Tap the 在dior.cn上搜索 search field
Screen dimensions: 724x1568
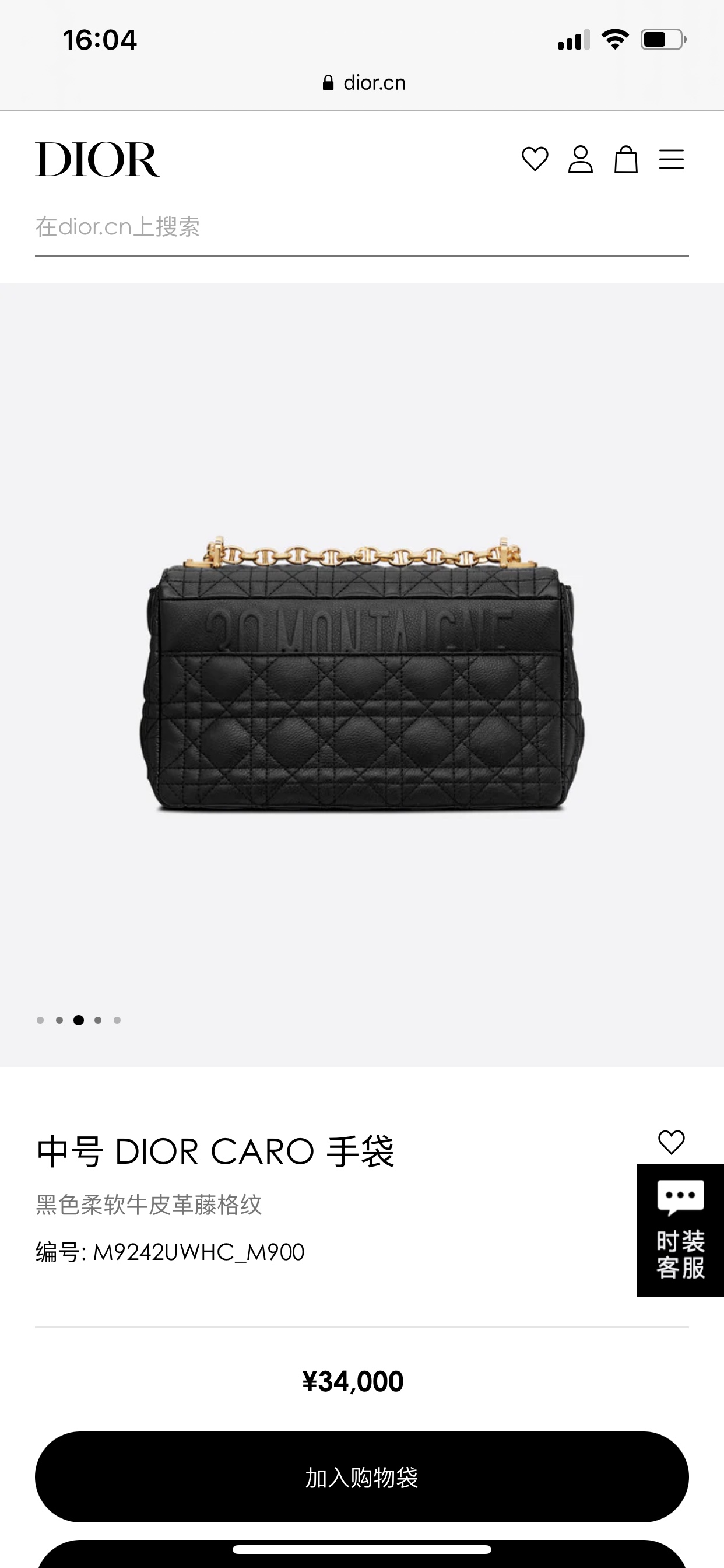click(361, 227)
